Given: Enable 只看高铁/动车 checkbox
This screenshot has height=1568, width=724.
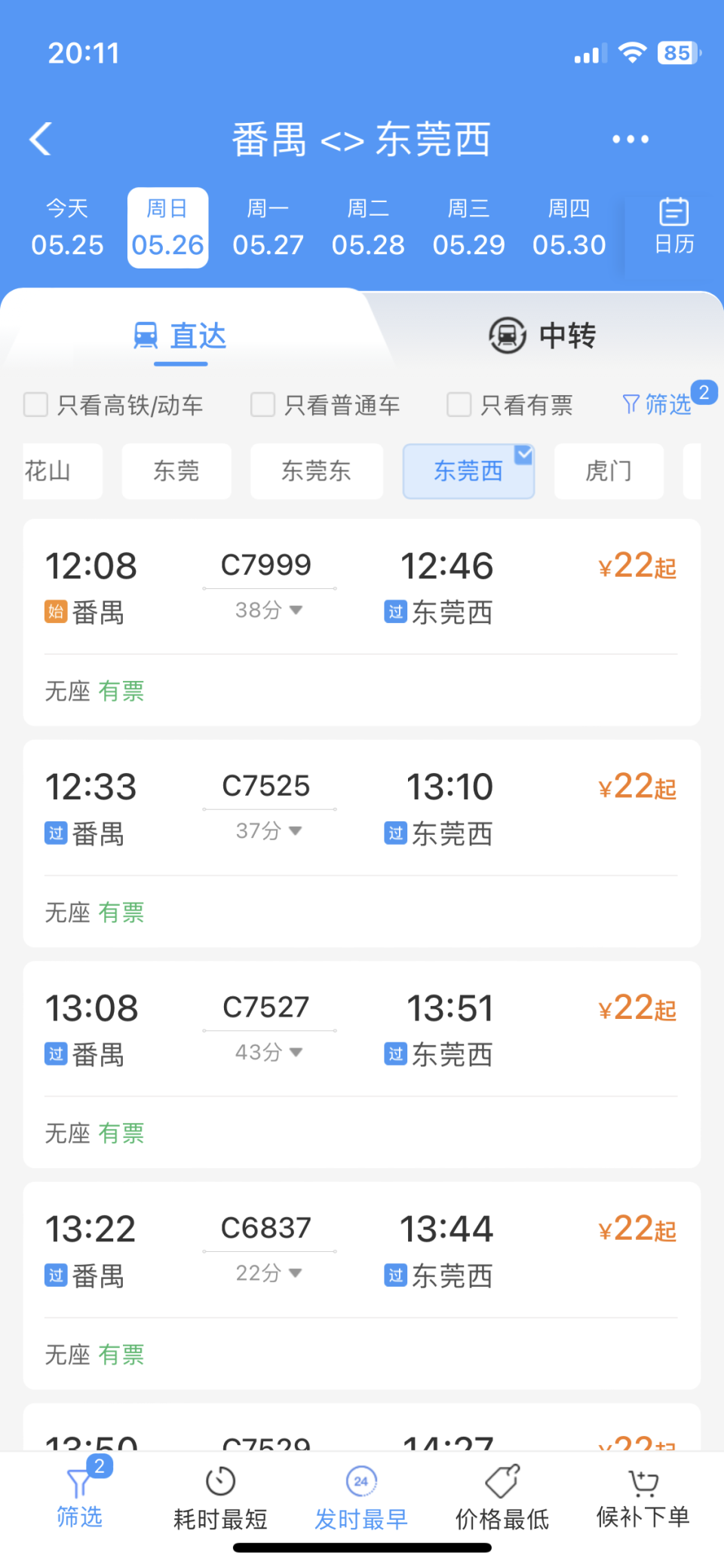Looking at the screenshot, I should tap(36, 404).
